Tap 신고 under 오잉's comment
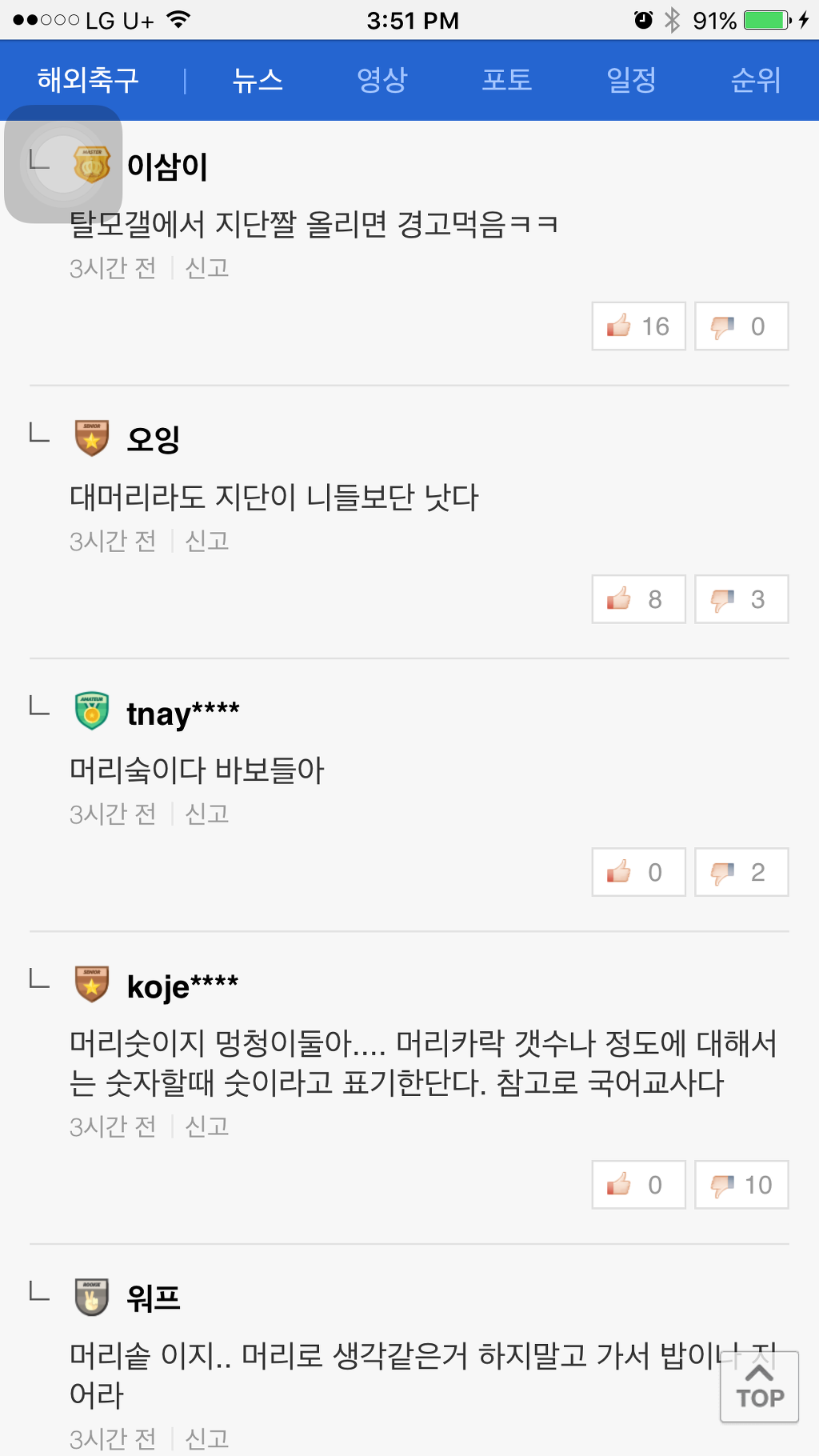819x1456 pixels. pyautogui.click(x=207, y=542)
